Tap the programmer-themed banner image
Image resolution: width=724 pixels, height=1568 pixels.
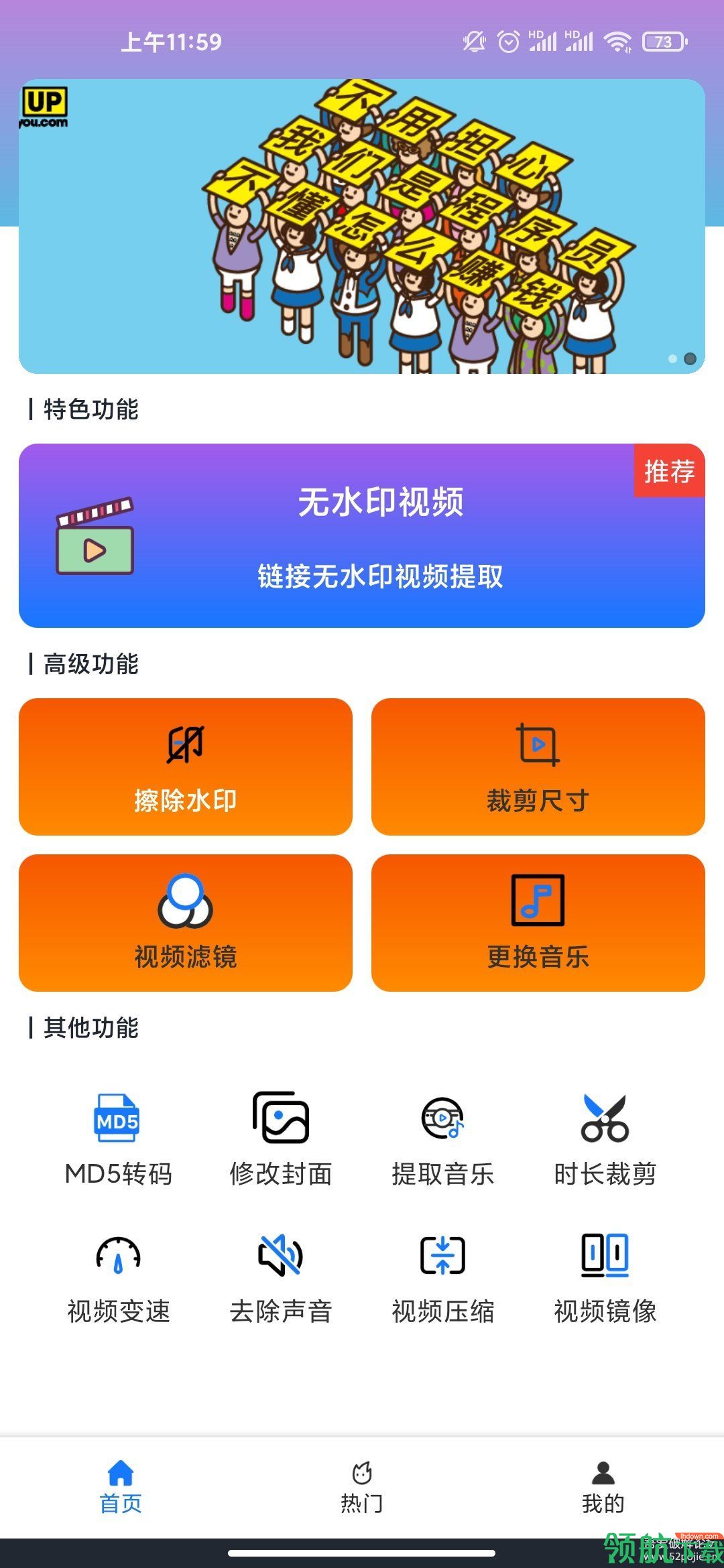click(362, 224)
